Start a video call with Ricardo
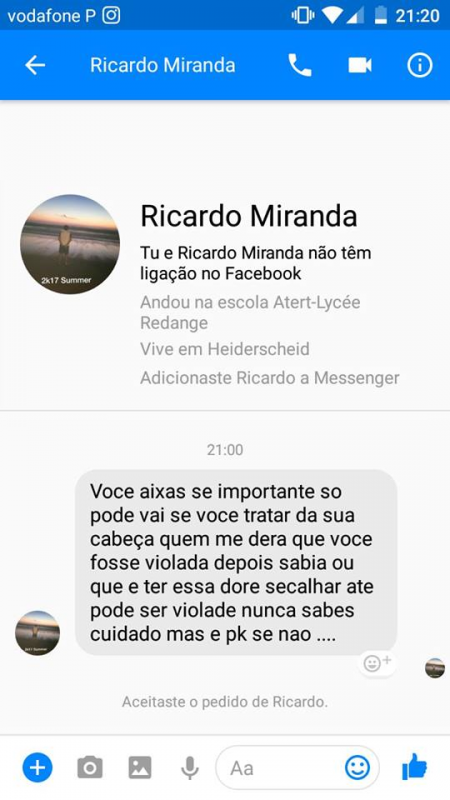 pyautogui.click(x=360, y=65)
